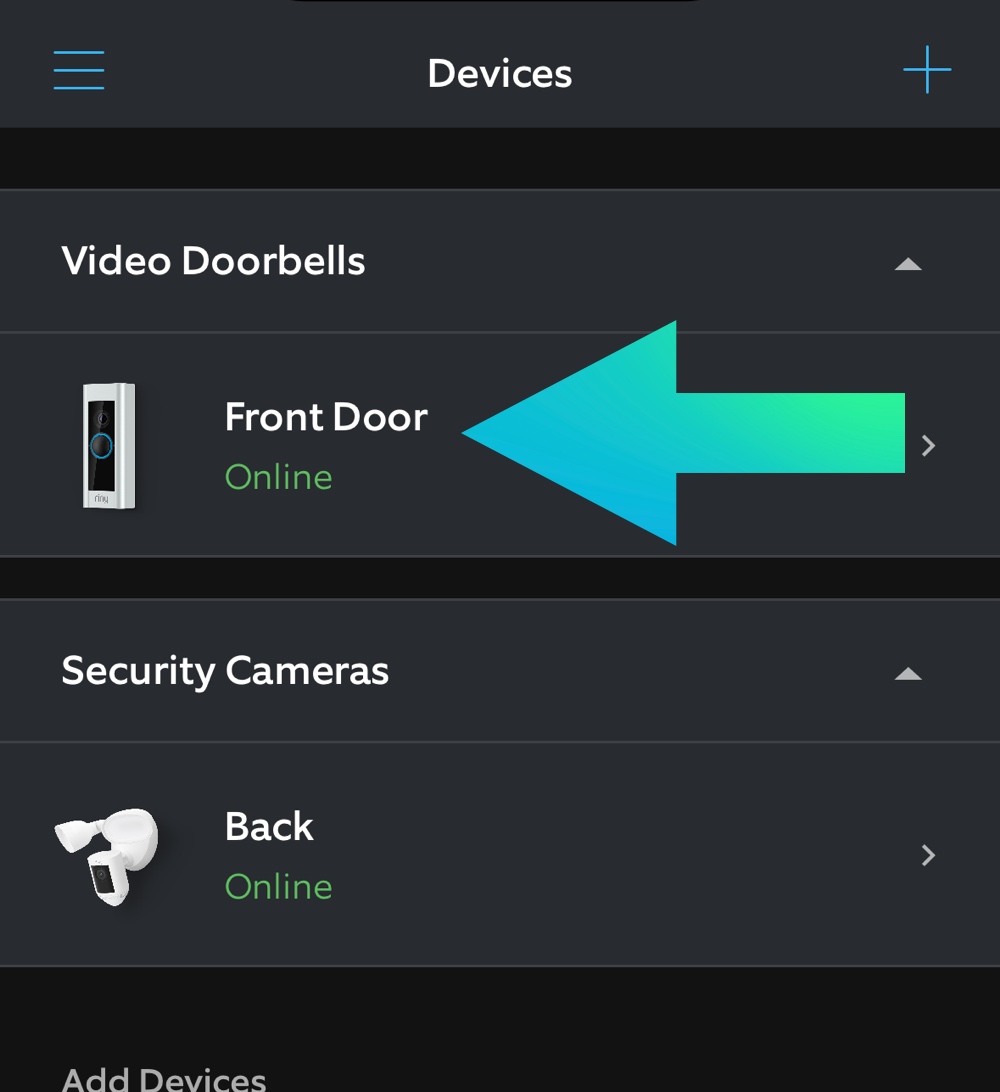Viewport: 1000px width, 1092px height.
Task: Open the hamburger menu
Action: pos(79,71)
